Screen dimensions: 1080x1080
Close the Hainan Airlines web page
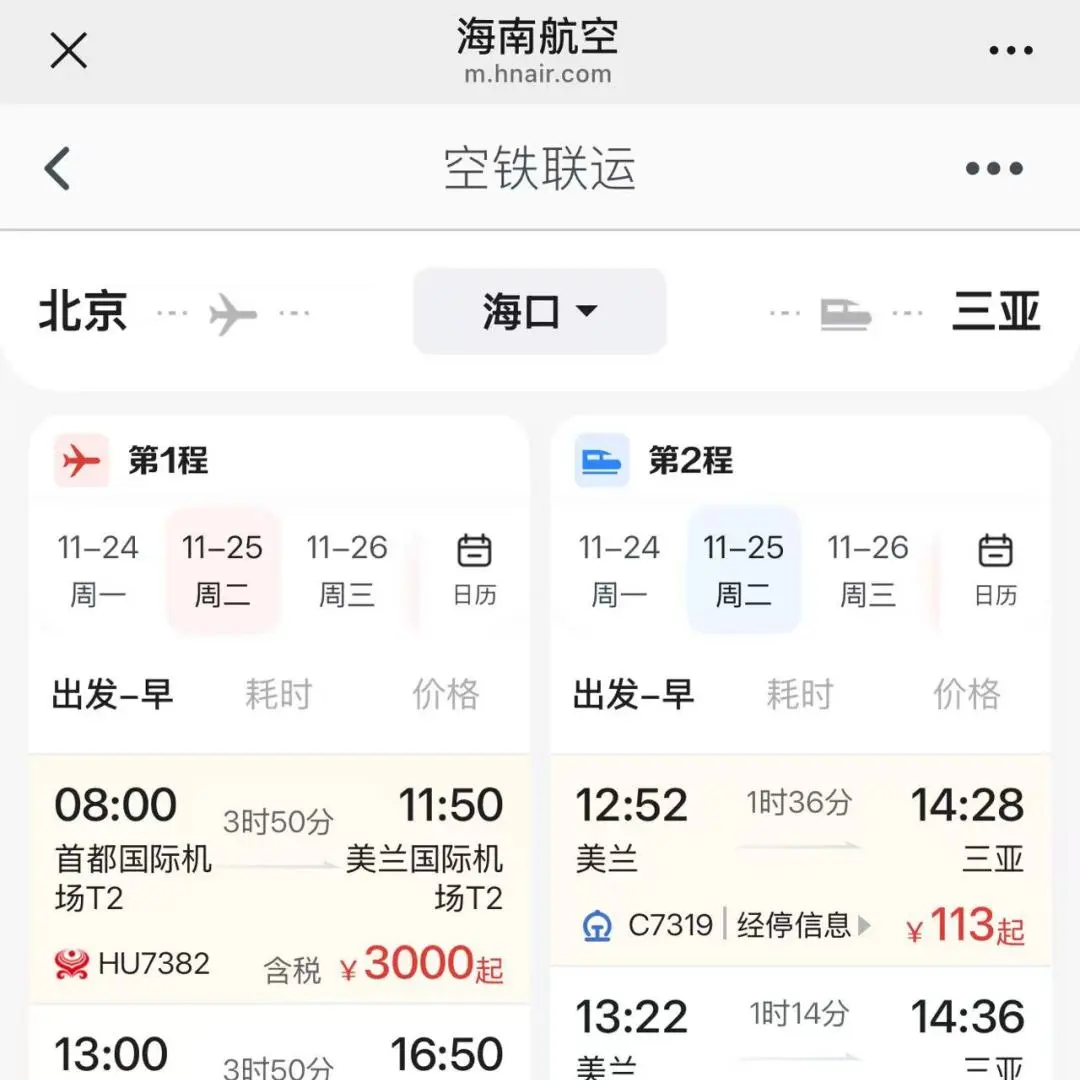tap(69, 50)
